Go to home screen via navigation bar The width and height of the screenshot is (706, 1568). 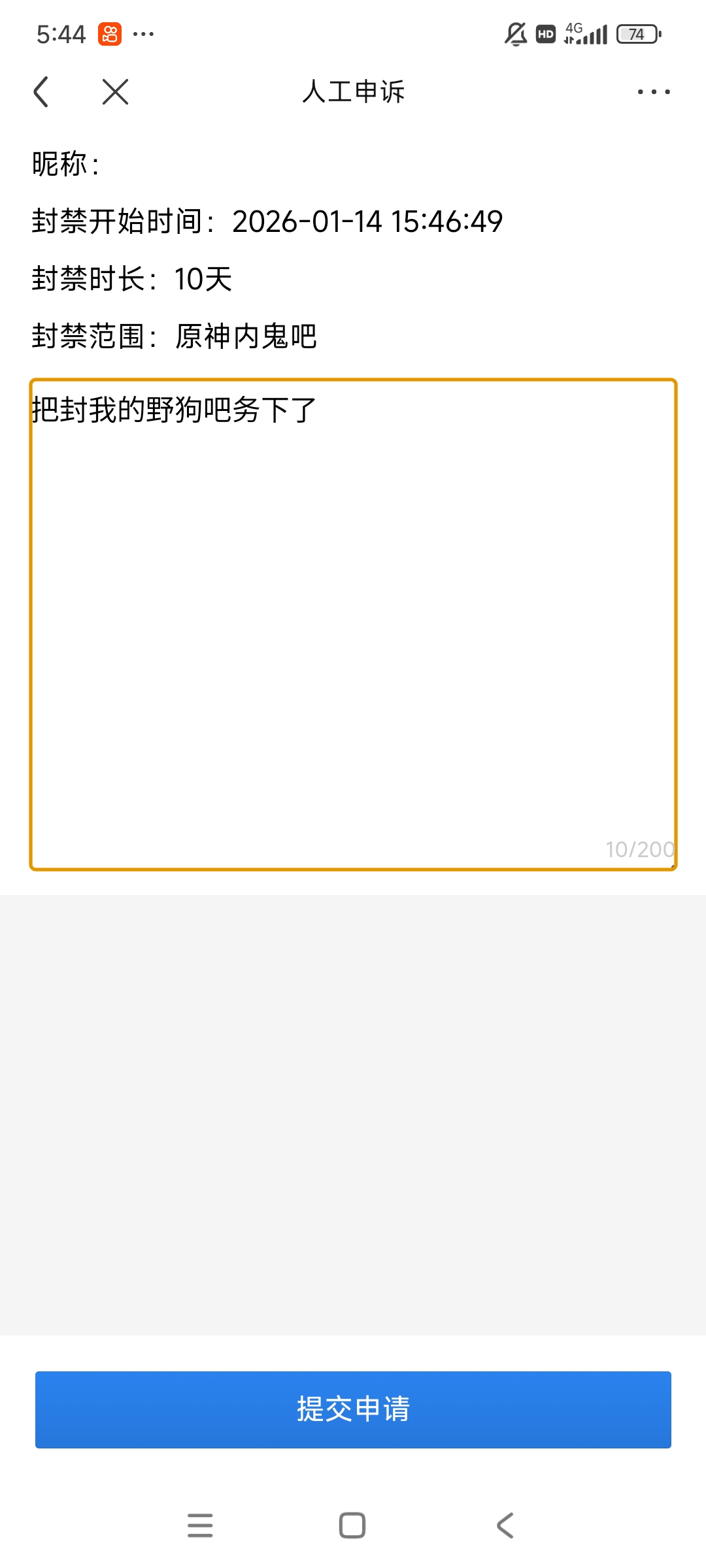tap(352, 1526)
